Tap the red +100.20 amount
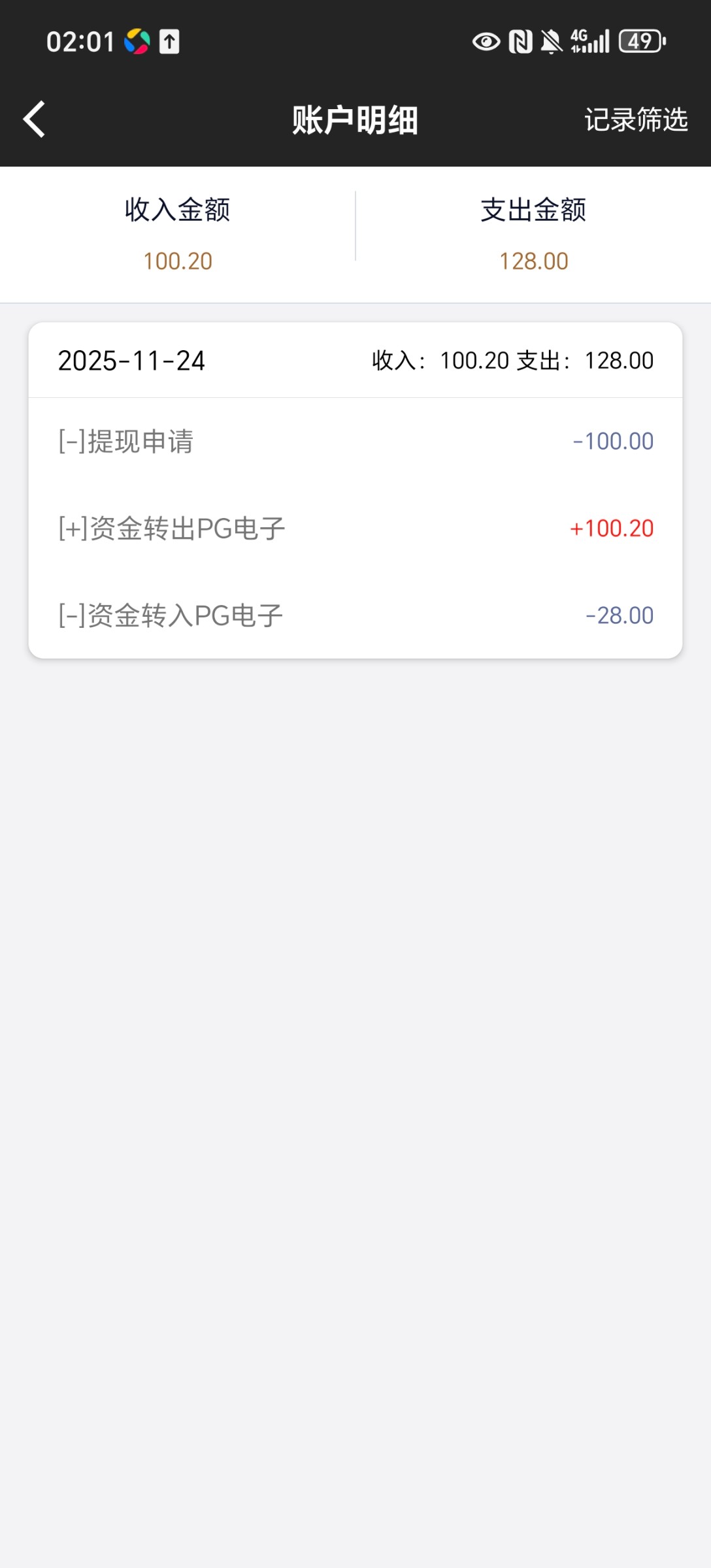The image size is (711, 1568). (x=611, y=528)
